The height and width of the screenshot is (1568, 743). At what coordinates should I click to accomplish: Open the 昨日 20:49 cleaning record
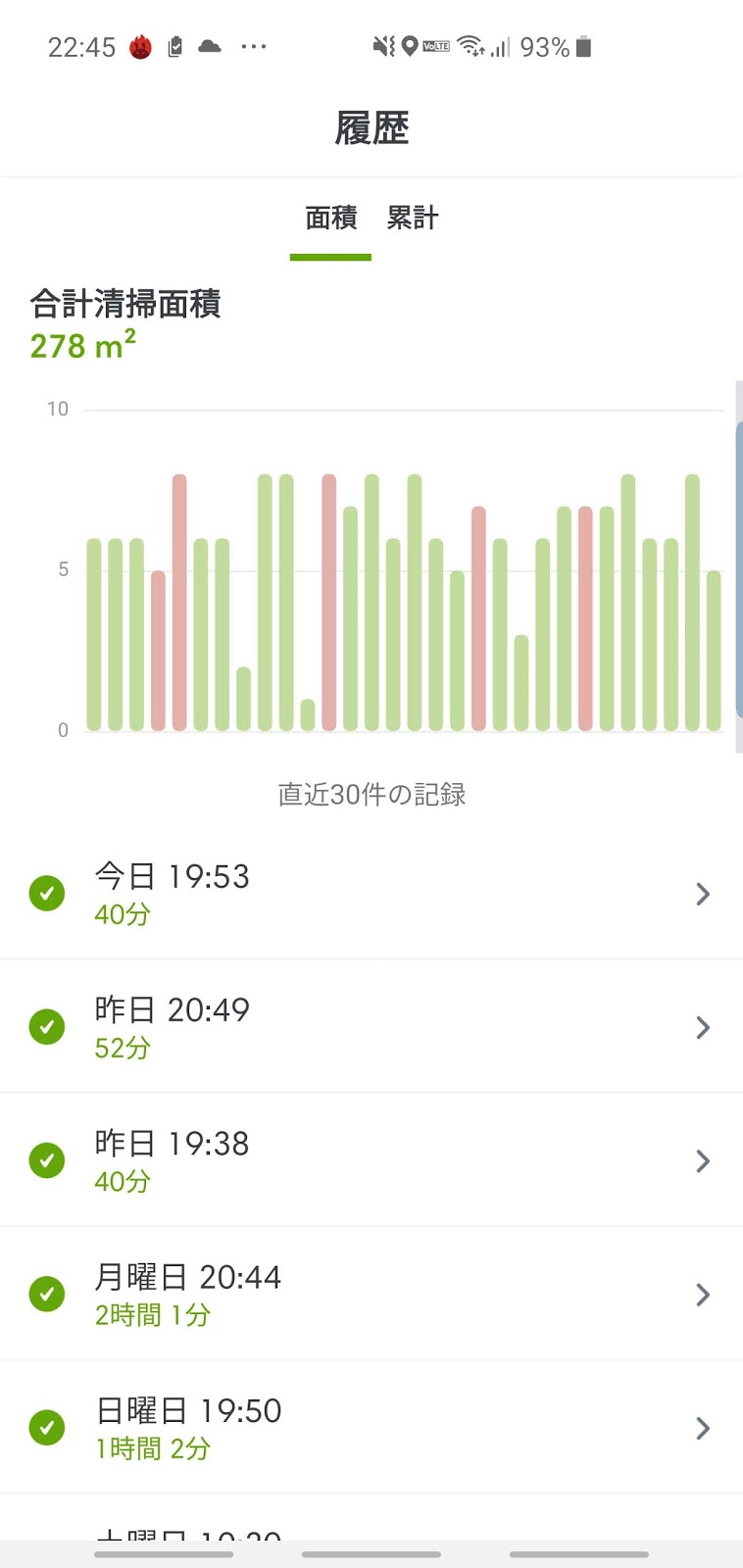[371, 1026]
